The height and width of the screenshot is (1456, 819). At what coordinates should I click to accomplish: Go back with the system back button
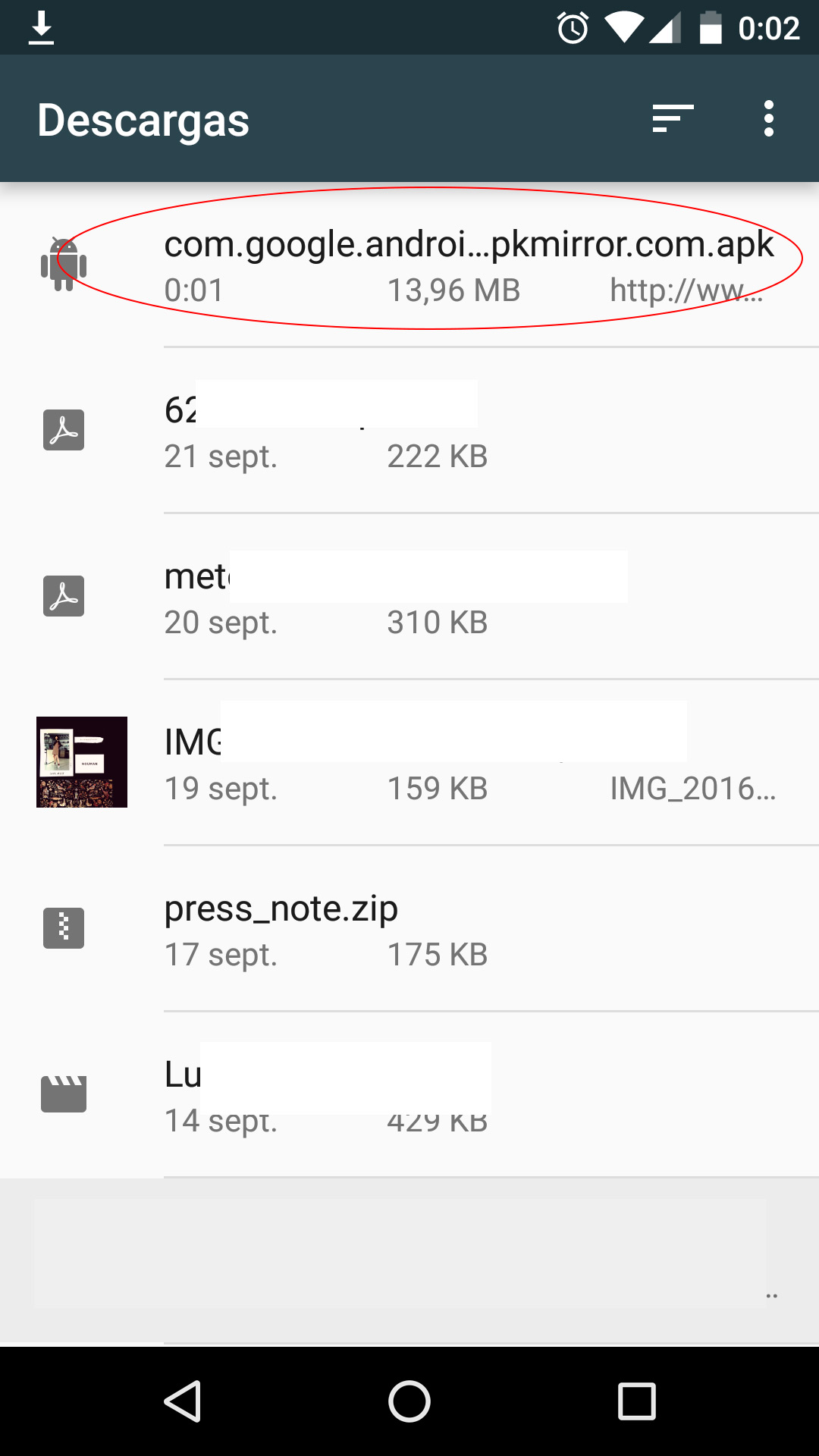tap(183, 1401)
